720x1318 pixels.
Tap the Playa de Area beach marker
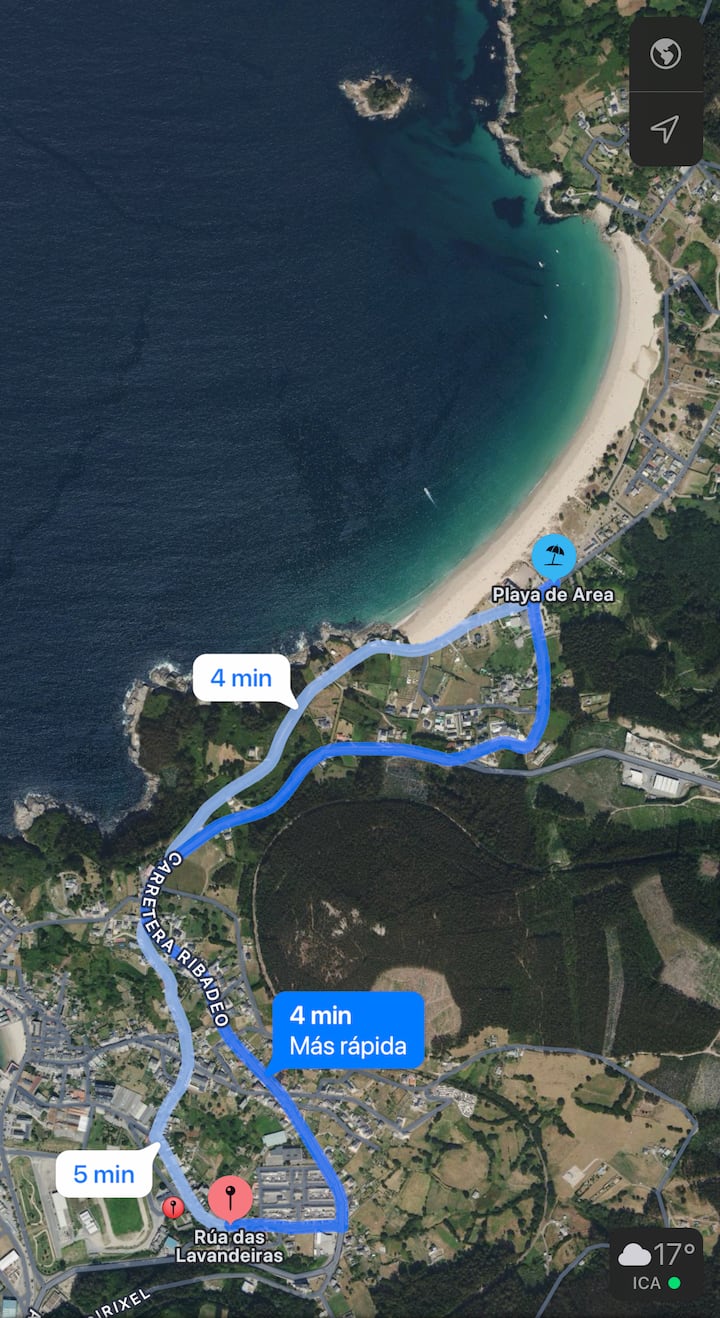pyautogui.click(x=553, y=557)
